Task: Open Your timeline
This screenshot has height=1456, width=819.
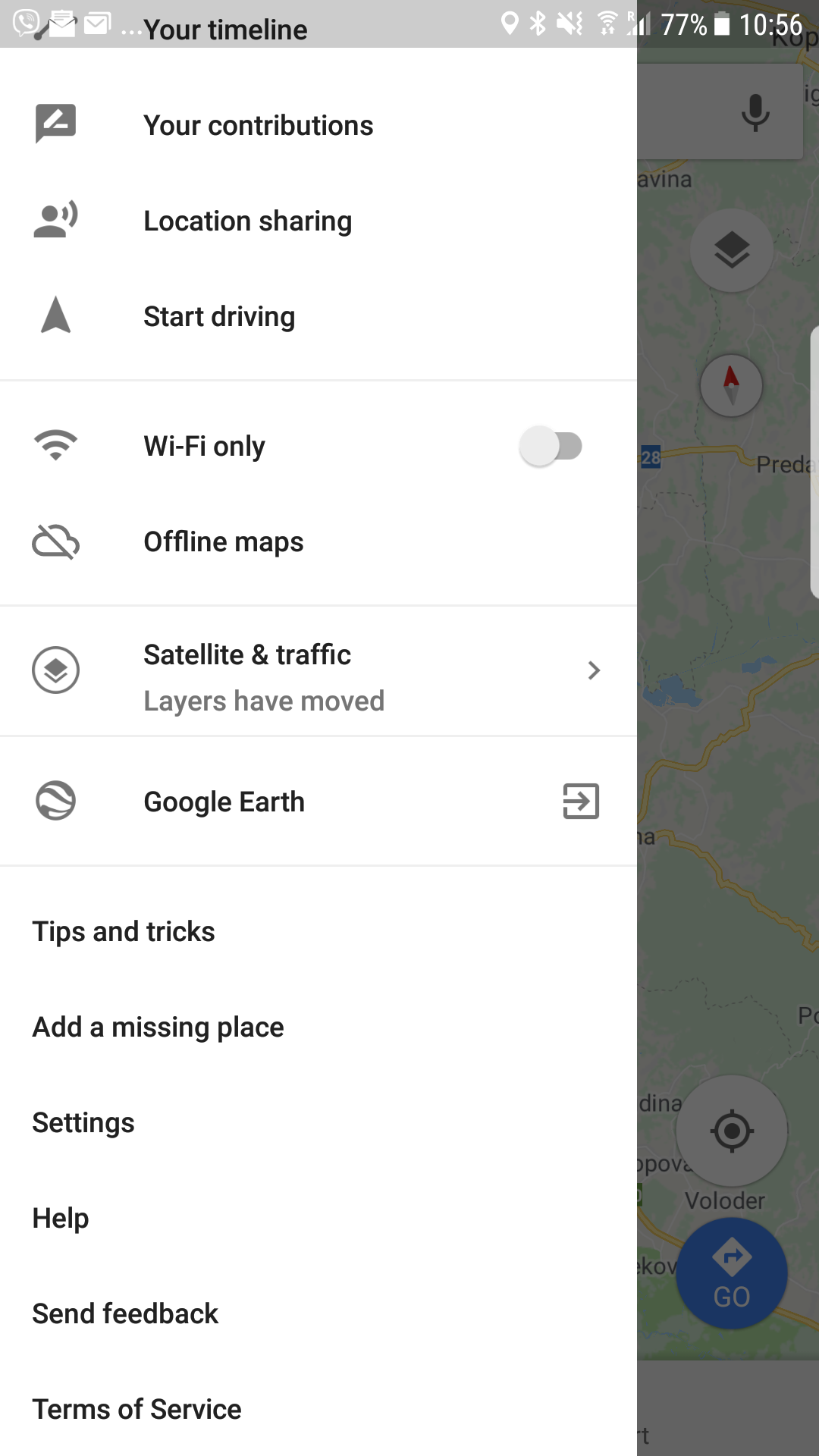Action: 225,30
